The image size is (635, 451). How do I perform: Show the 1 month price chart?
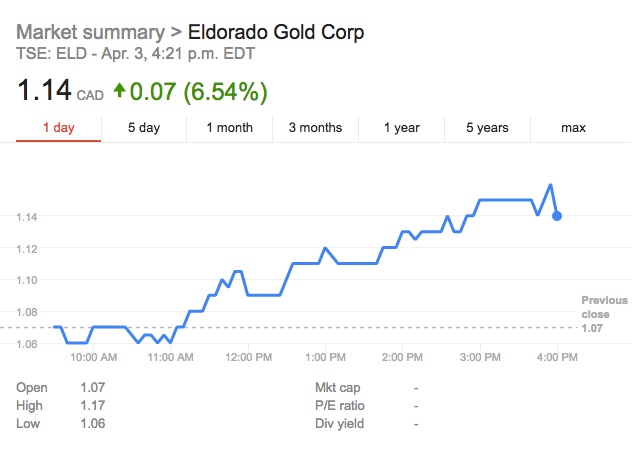(229, 128)
